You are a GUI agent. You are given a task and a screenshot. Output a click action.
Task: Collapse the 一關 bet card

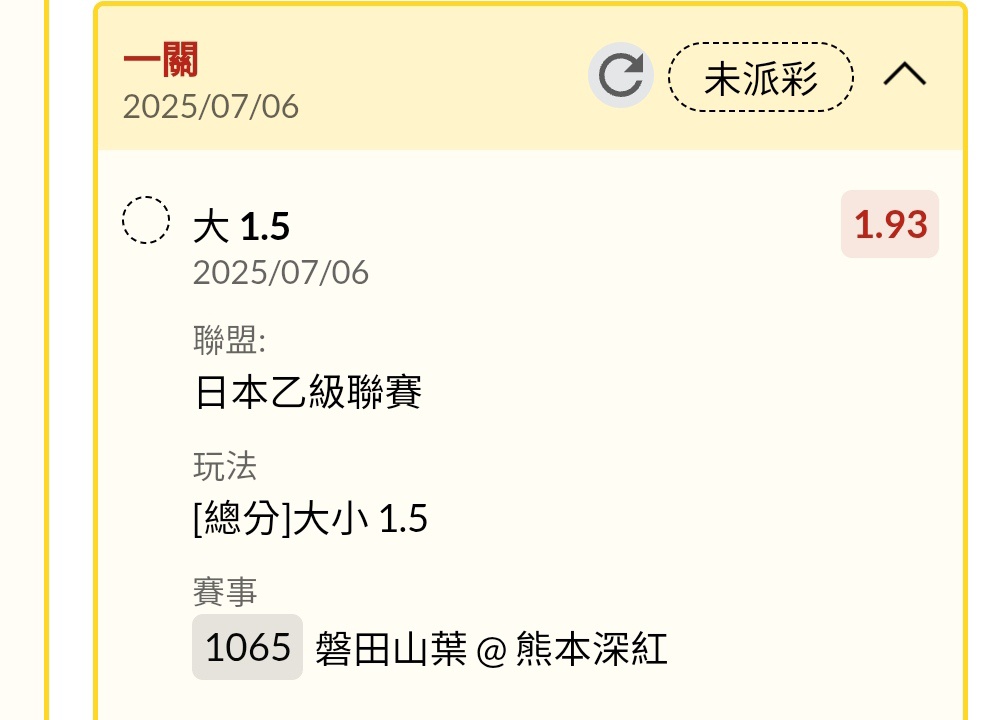(x=905, y=75)
